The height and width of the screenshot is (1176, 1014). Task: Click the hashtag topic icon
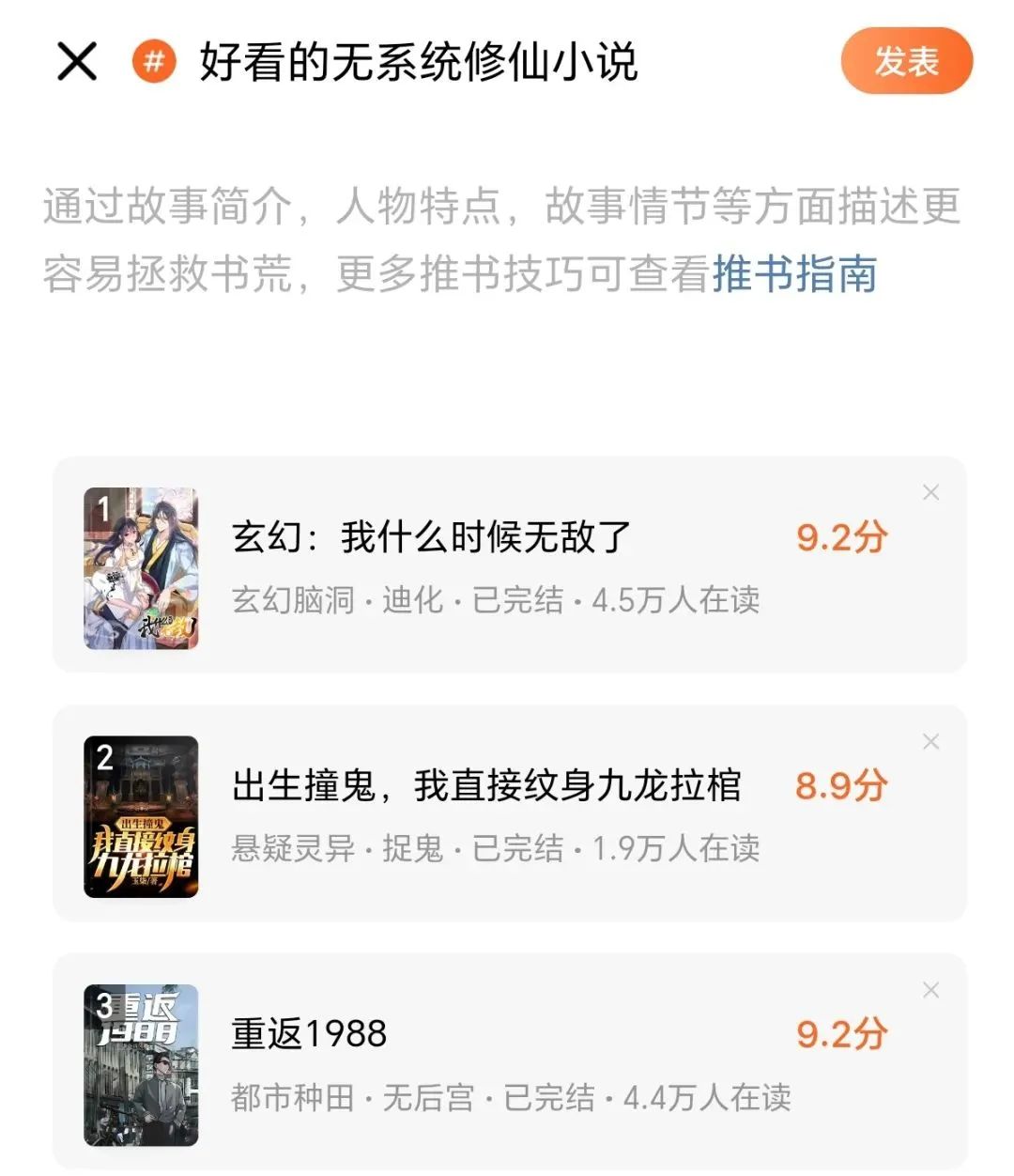tap(153, 62)
